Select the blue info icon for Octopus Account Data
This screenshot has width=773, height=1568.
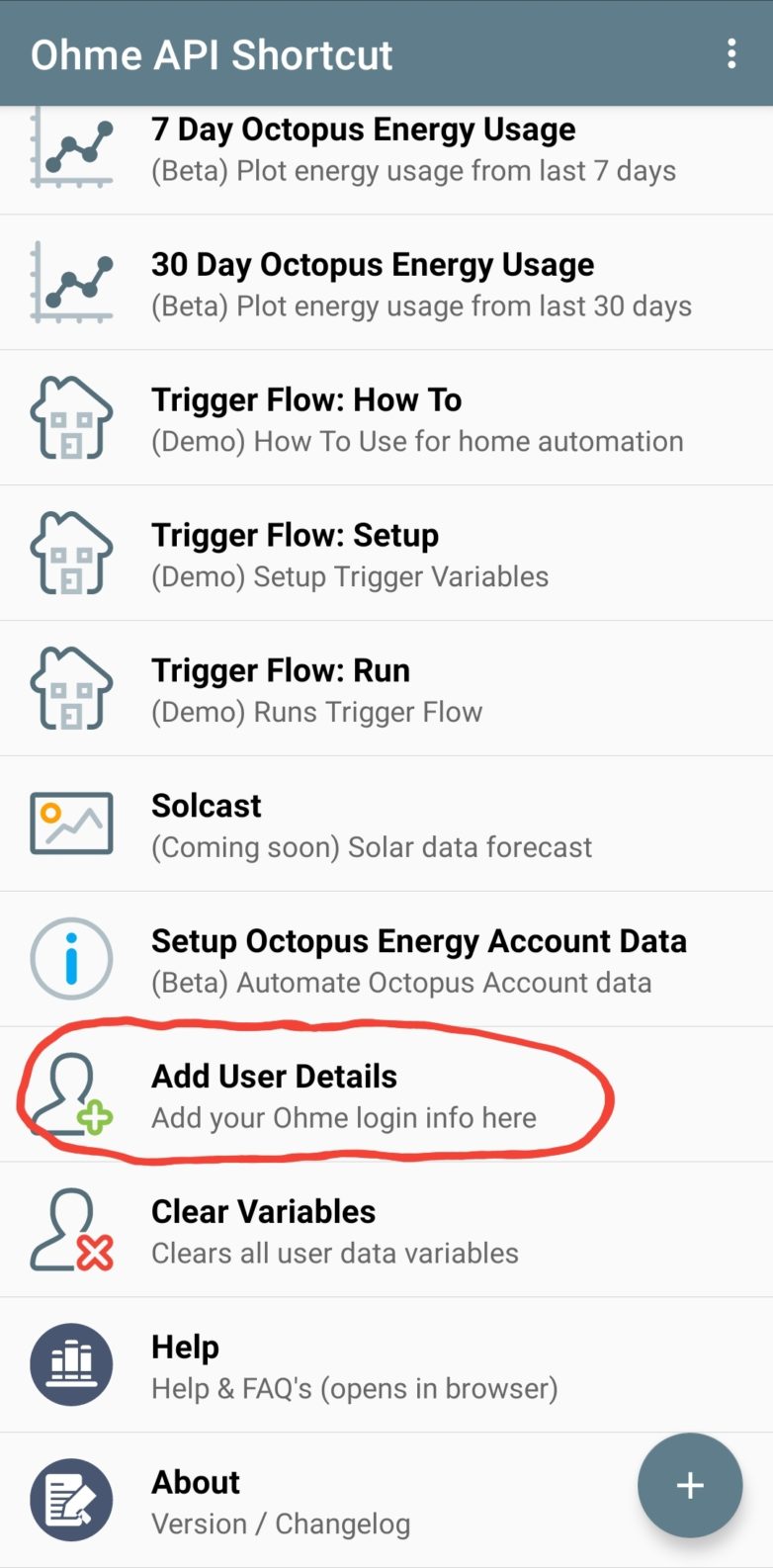[x=71, y=958]
